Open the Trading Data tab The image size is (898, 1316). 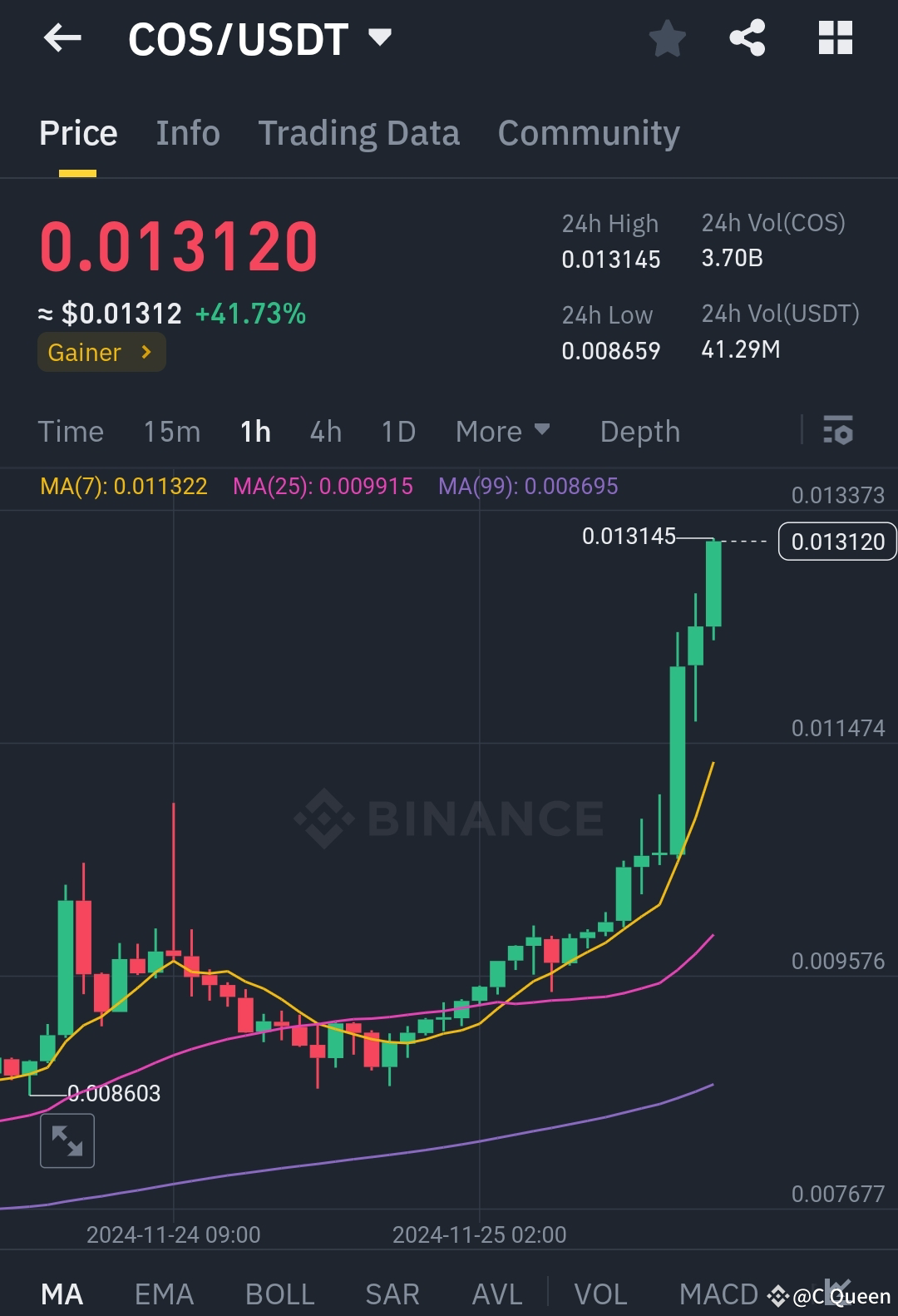pos(359,132)
